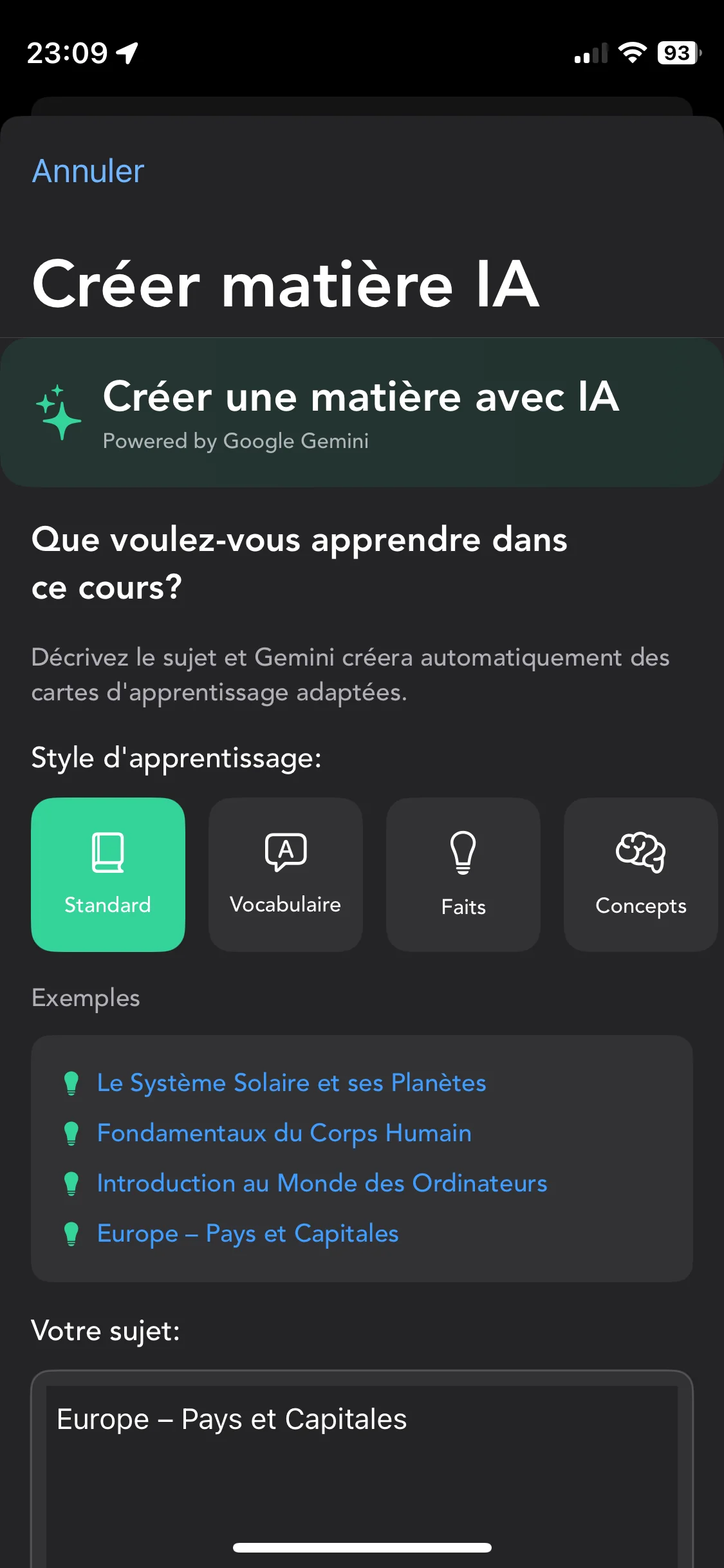Viewport: 724px width, 1568px height.
Task: Click the lightbulb icon beside Fondamentaux du Corps Humain
Action: [x=71, y=1134]
